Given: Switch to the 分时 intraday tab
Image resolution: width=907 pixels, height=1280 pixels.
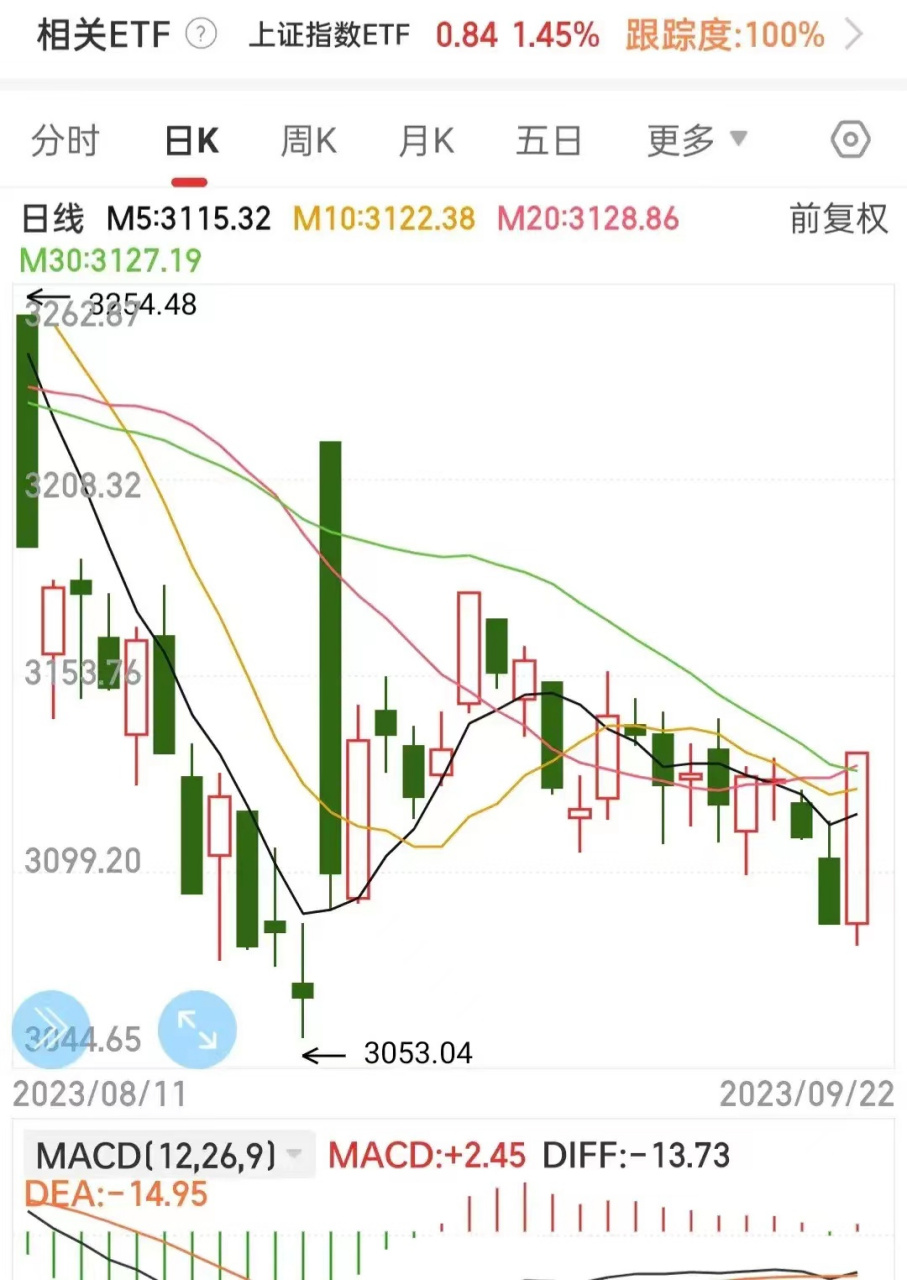Looking at the screenshot, I should 64,141.
